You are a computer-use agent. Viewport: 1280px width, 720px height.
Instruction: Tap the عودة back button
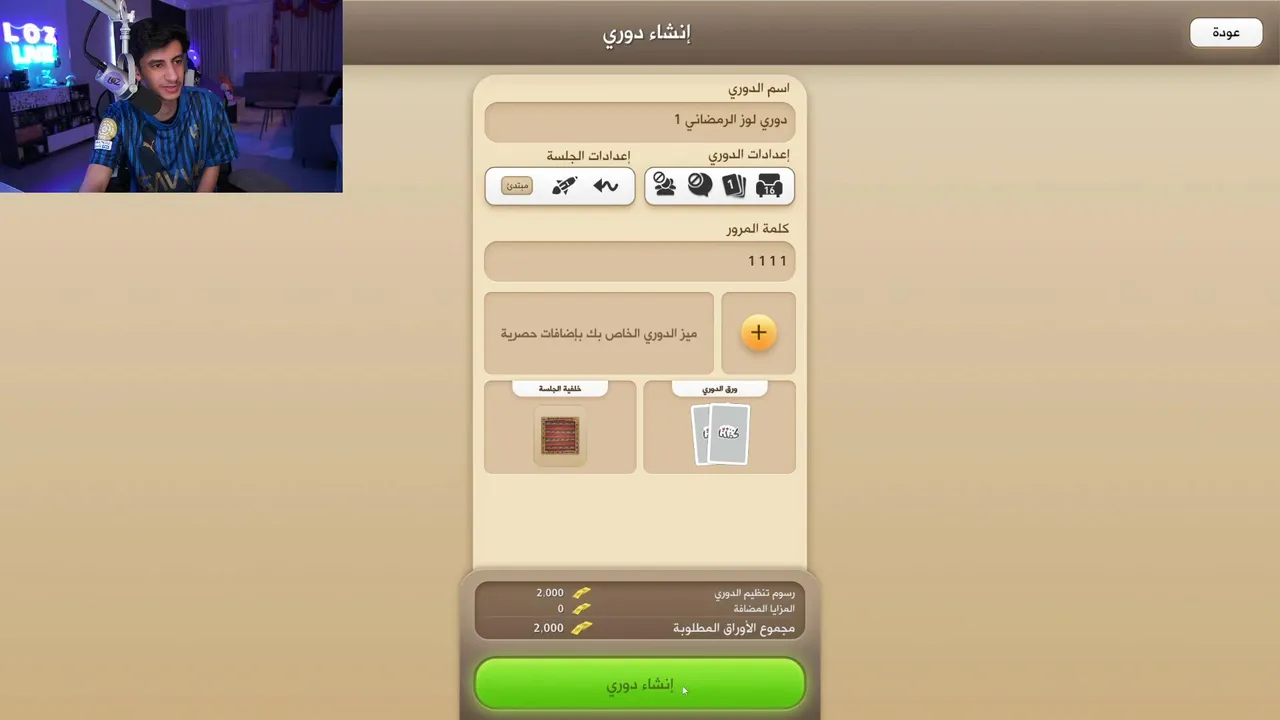point(1225,33)
